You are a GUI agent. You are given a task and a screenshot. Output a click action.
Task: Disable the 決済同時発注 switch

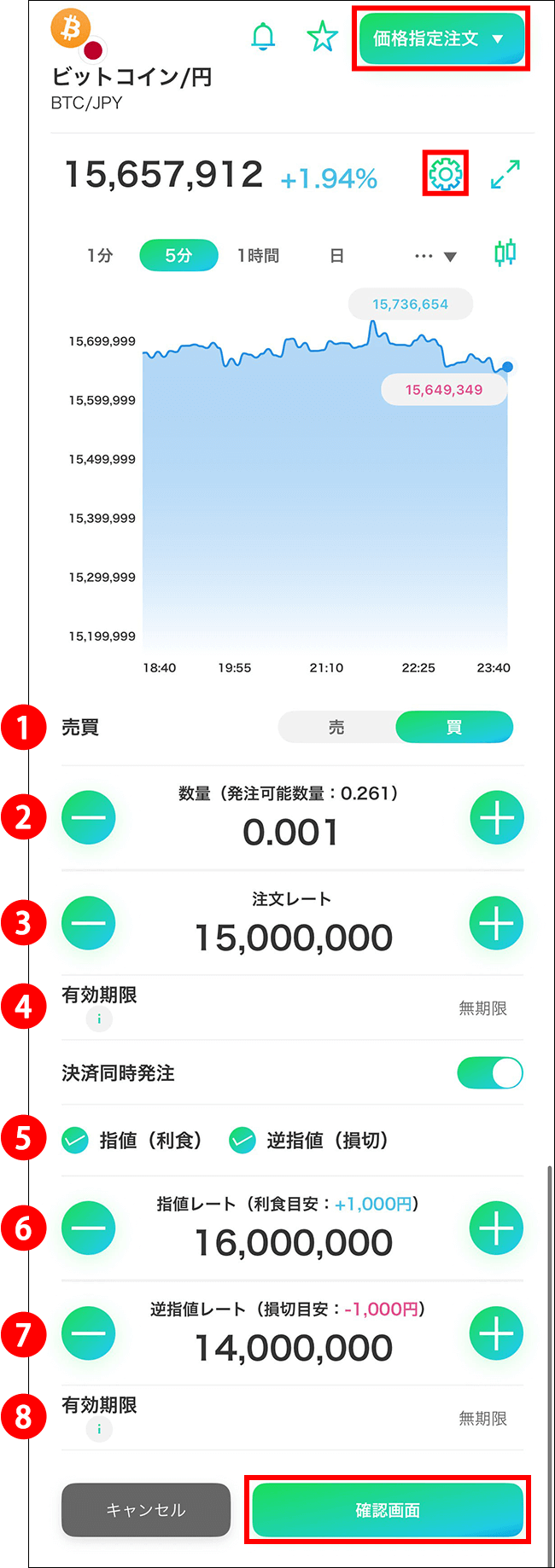[489, 1072]
